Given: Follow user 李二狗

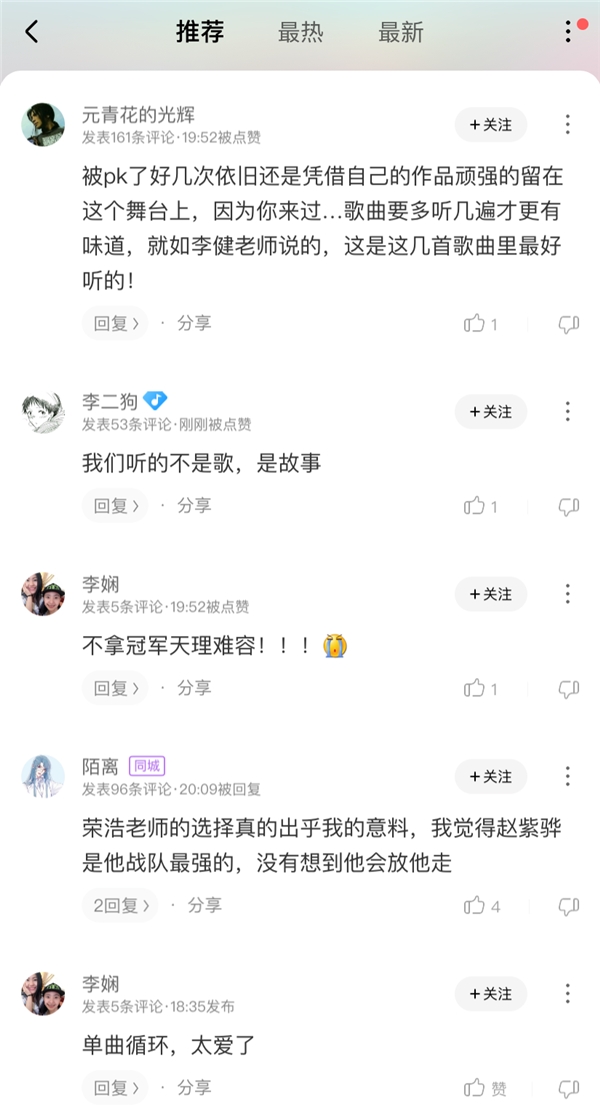Looking at the screenshot, I should (490, 412).
